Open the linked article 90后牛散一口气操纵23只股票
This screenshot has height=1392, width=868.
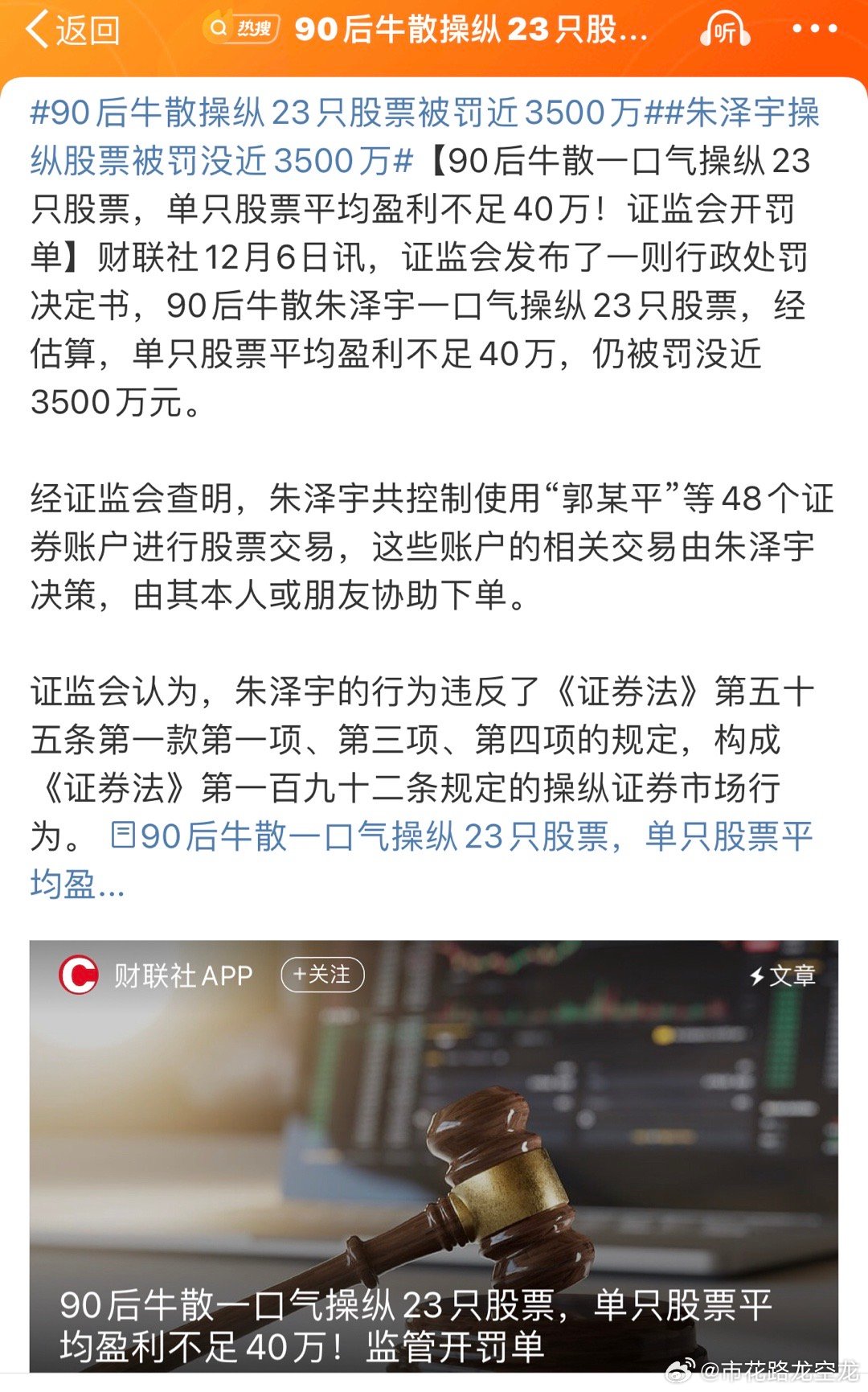click(x=461, y=860)
